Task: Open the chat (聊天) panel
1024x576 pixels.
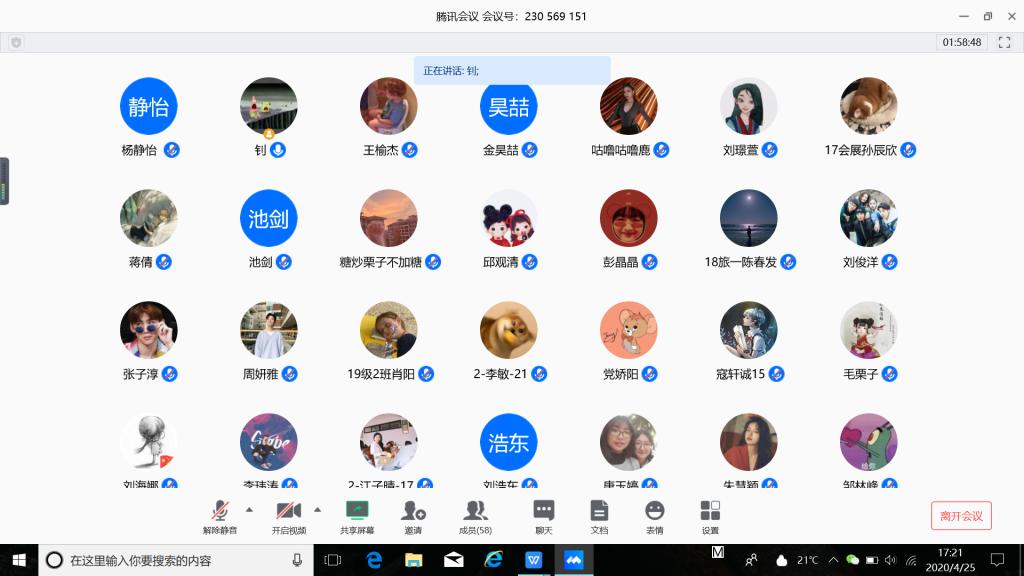Action: [x=544, y=515]
